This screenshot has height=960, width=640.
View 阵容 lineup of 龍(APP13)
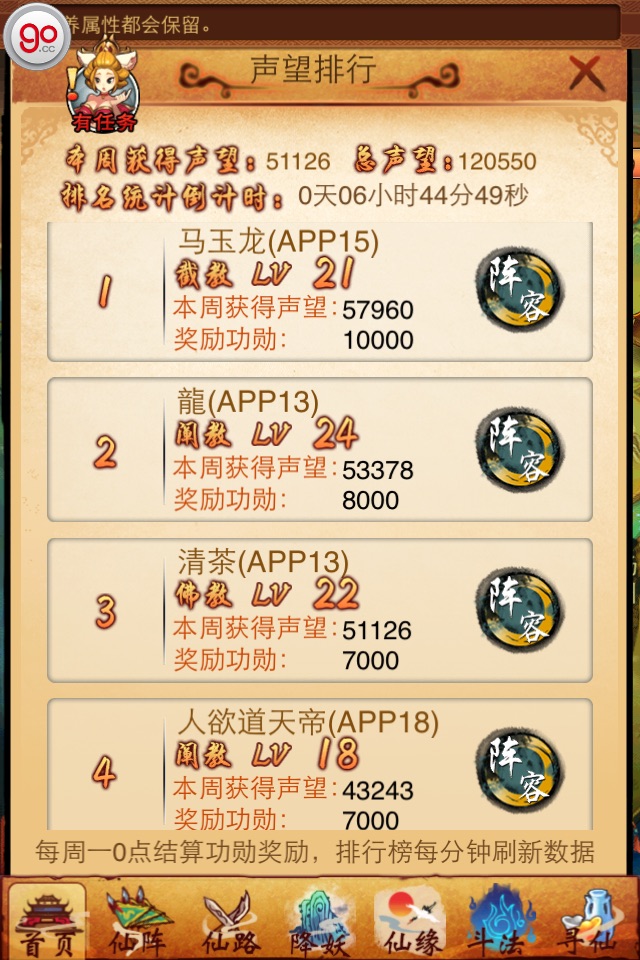(x=519, y=450)
